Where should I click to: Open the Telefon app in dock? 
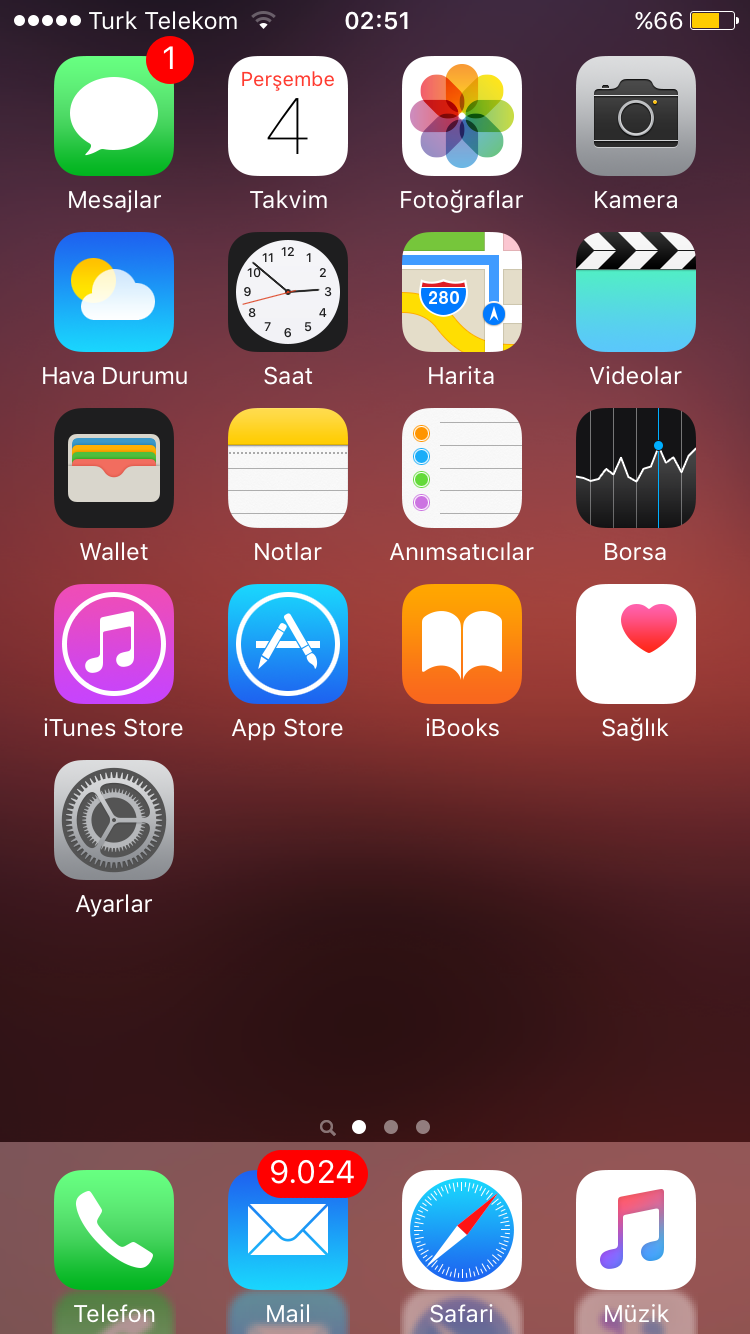114,1230
